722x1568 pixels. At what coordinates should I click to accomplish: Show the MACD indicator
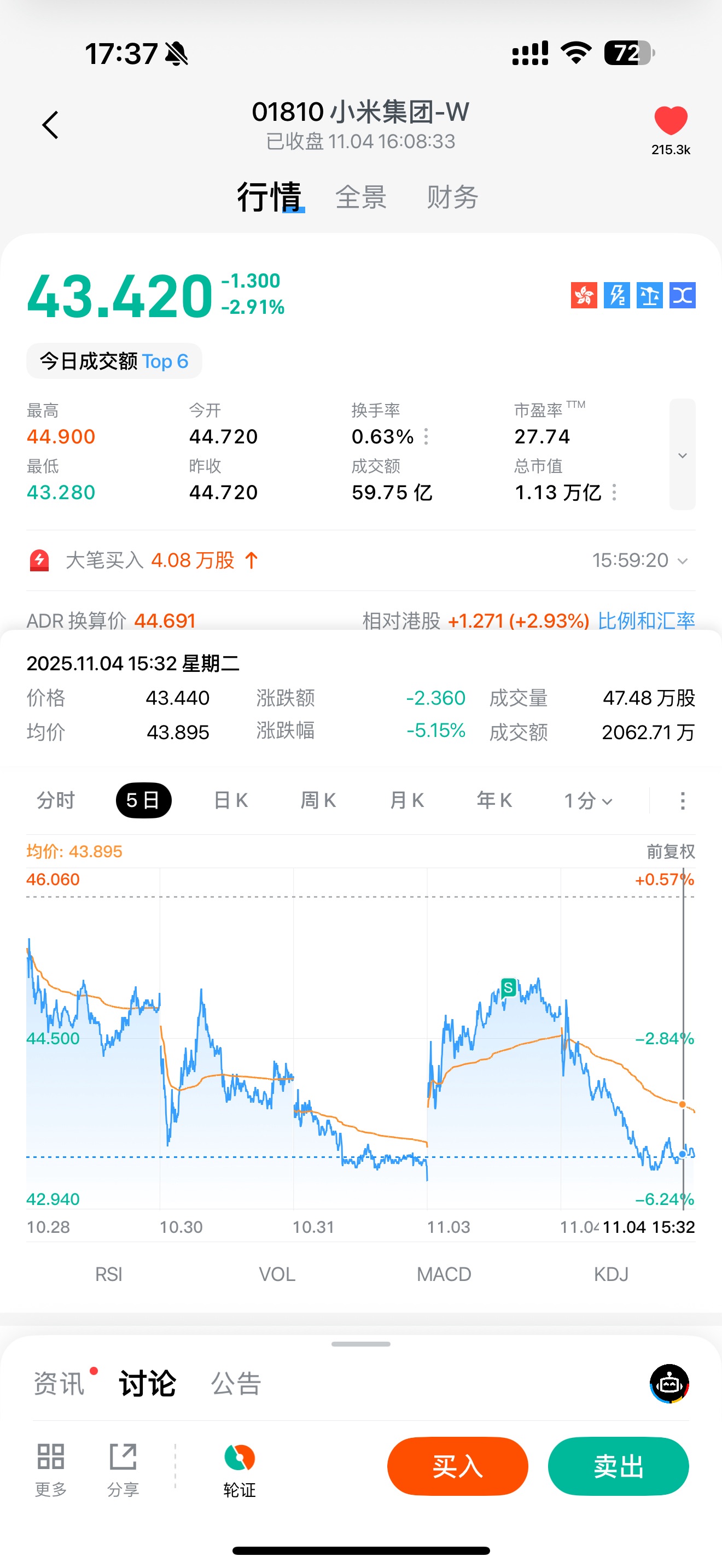pos(444,1274)
